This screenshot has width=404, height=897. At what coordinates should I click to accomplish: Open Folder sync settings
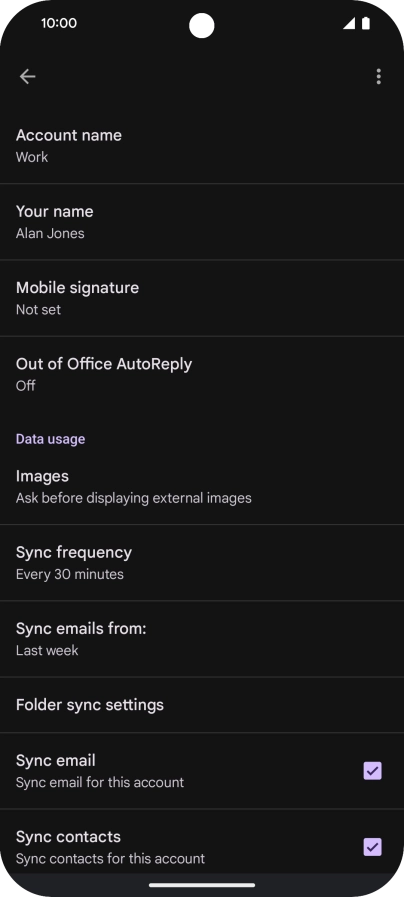click(202, 705)
